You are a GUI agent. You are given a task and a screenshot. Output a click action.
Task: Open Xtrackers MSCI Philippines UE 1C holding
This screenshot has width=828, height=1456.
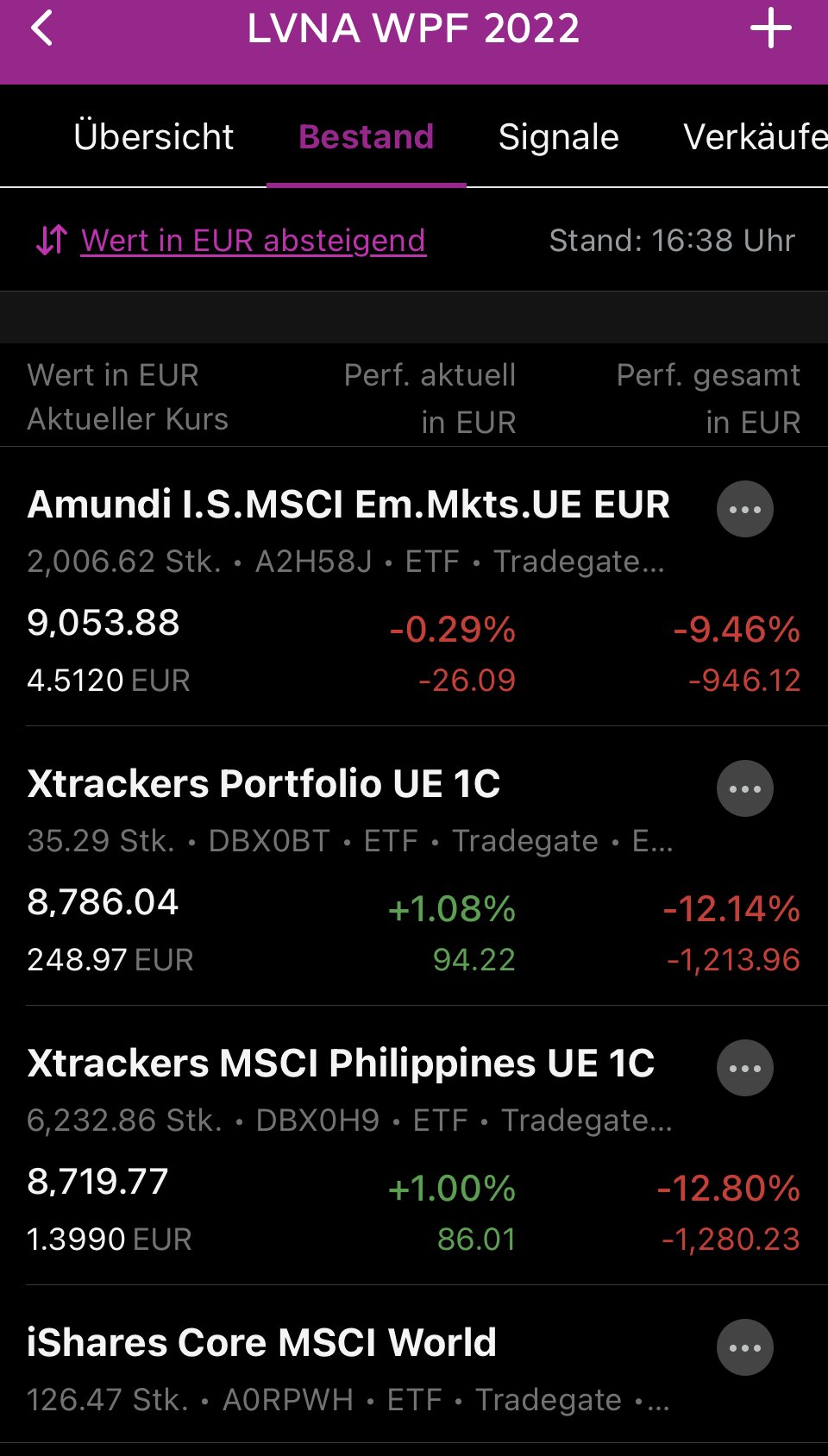(341, 1064)
